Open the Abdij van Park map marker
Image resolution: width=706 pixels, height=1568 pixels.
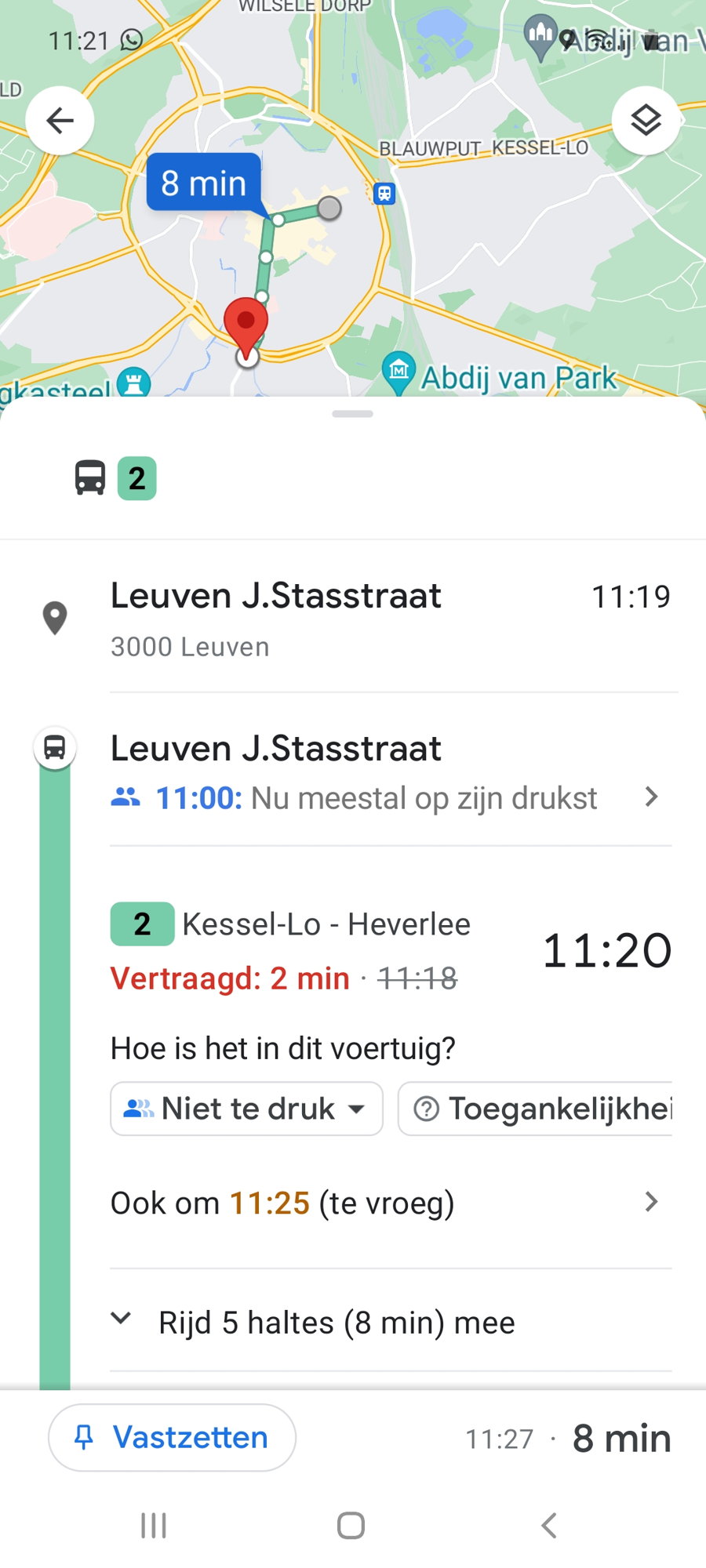(399, 370)
